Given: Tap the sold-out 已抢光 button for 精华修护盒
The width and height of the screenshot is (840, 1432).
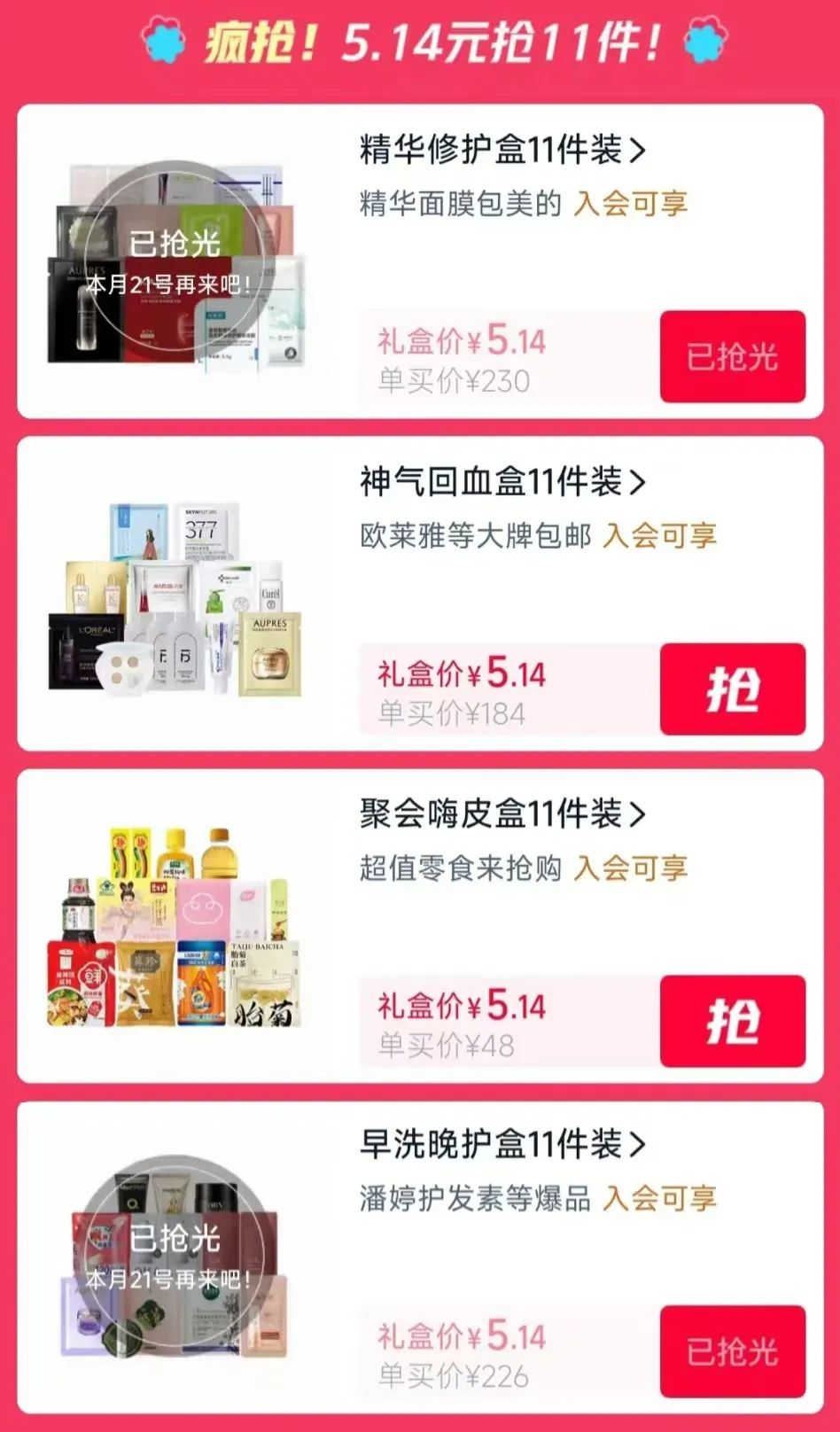Looking at the screenshot, I should point(732,356).
